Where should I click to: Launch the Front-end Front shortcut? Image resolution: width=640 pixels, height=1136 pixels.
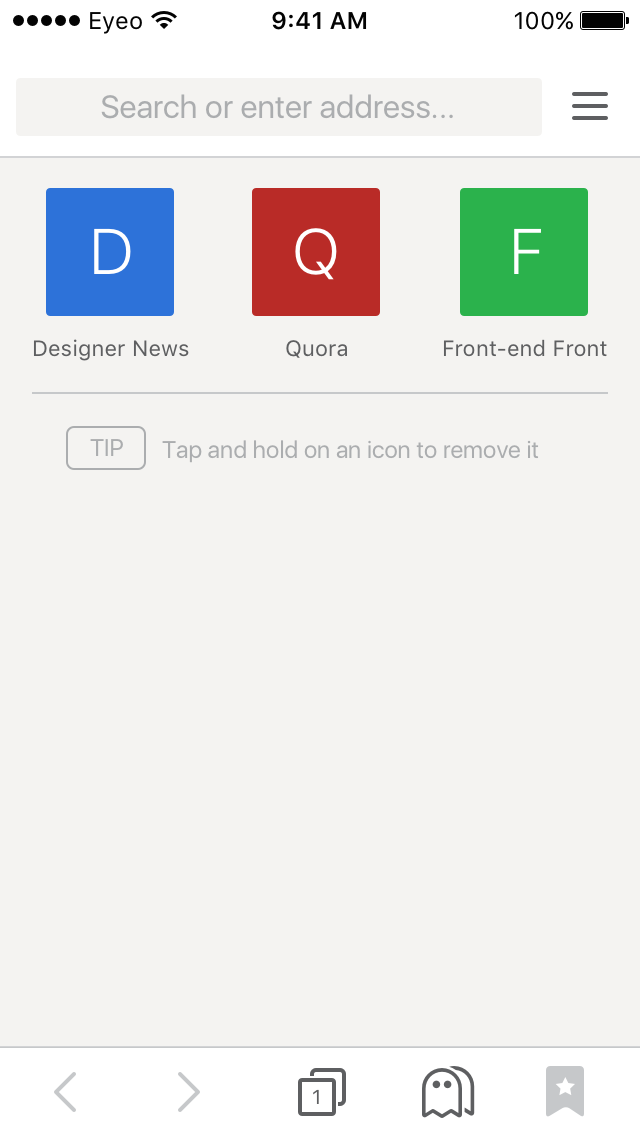(524, 252)
